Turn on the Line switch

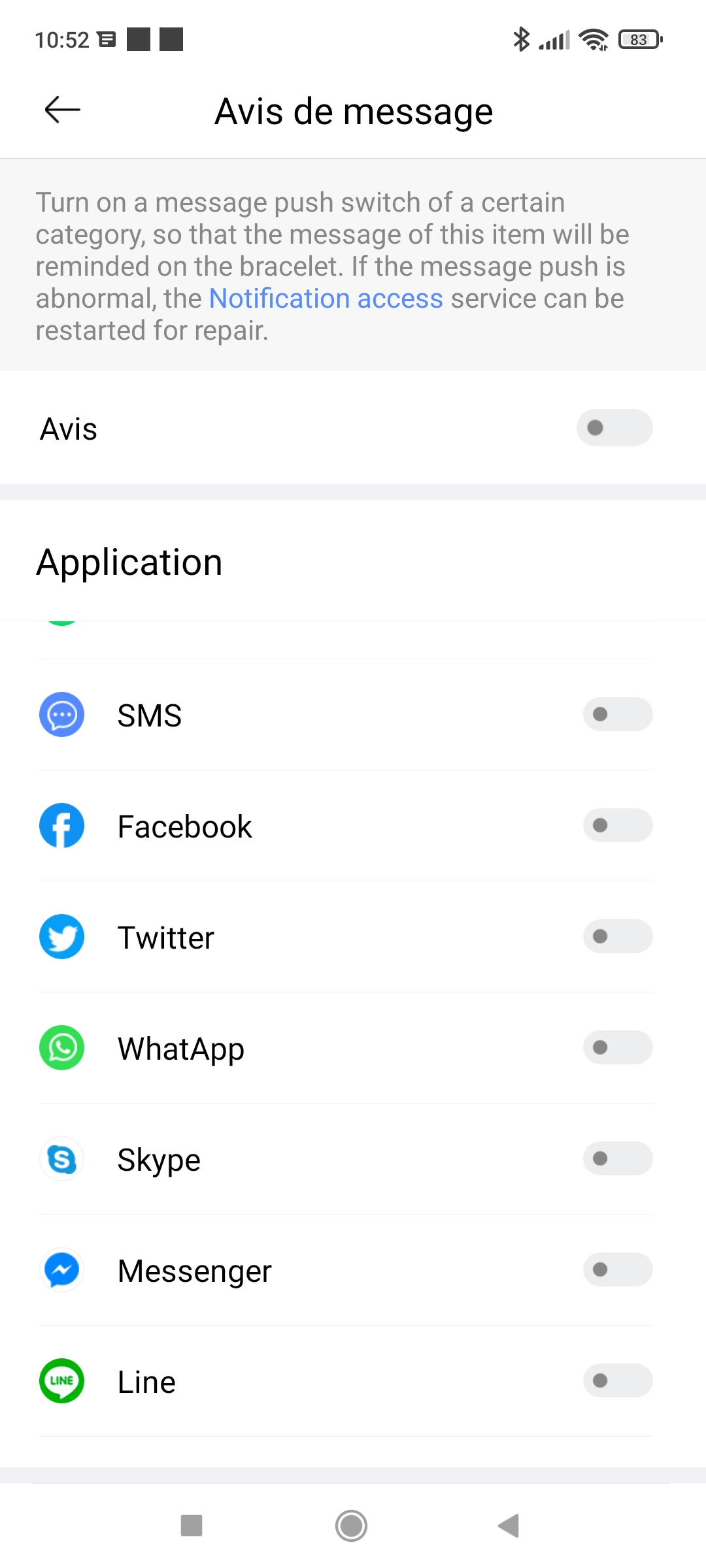pos(617,1380)
